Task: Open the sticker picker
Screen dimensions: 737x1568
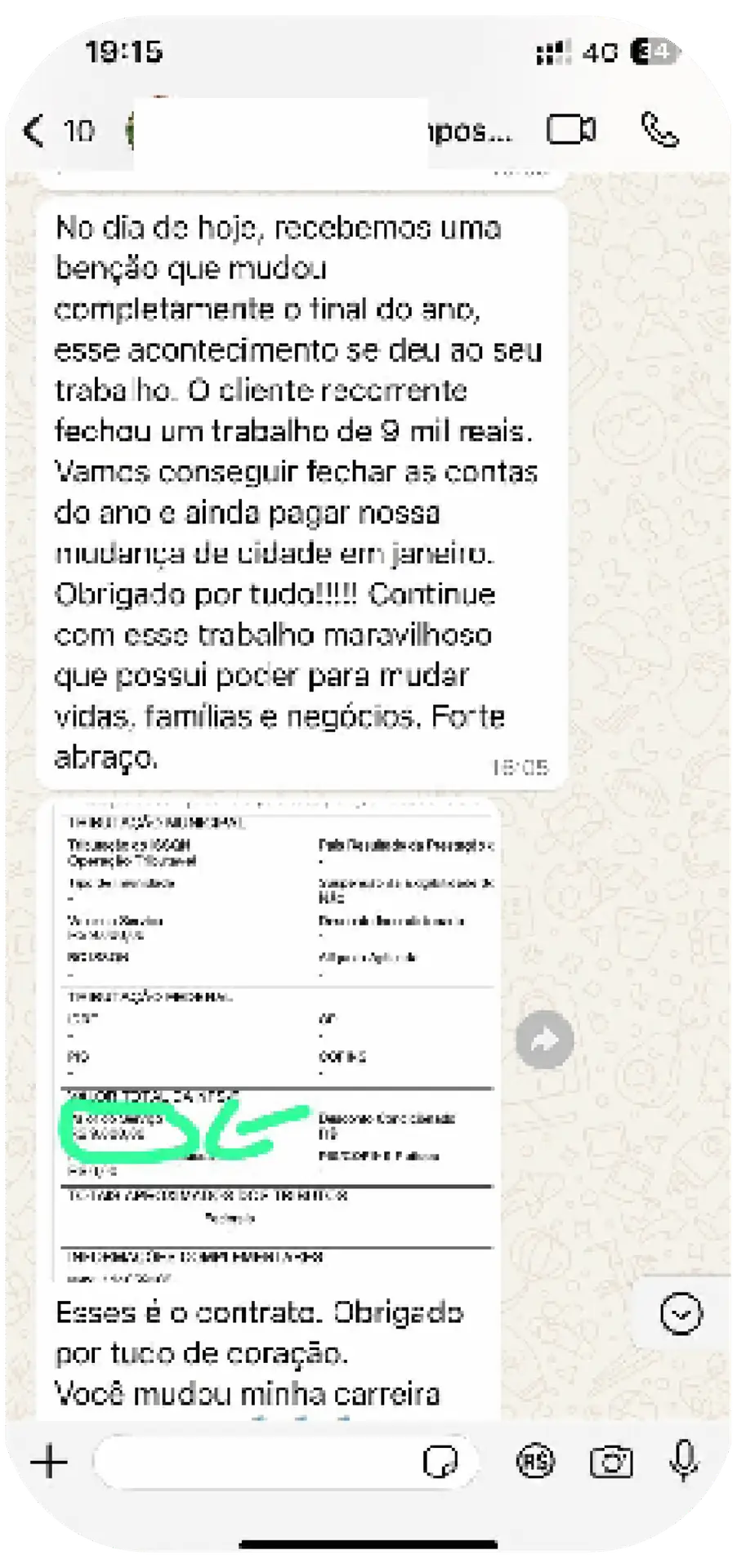Action: 440,1460
